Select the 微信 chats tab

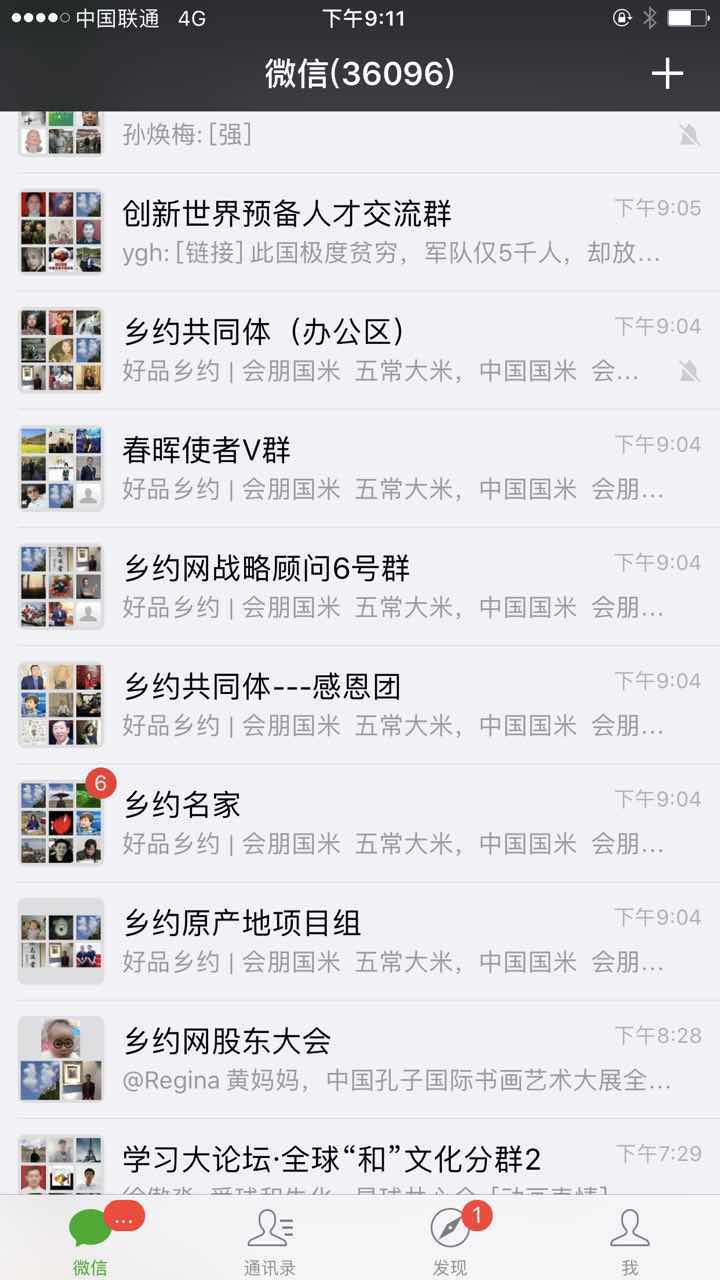coord(90,1240)
